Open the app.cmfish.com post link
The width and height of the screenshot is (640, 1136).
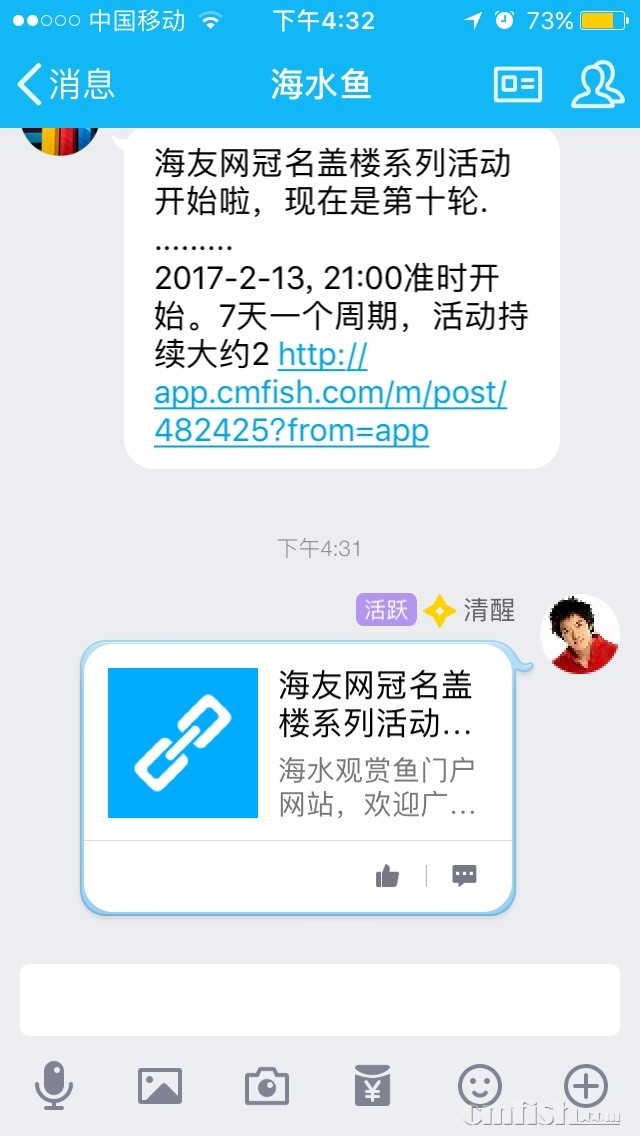coord(330,393)
